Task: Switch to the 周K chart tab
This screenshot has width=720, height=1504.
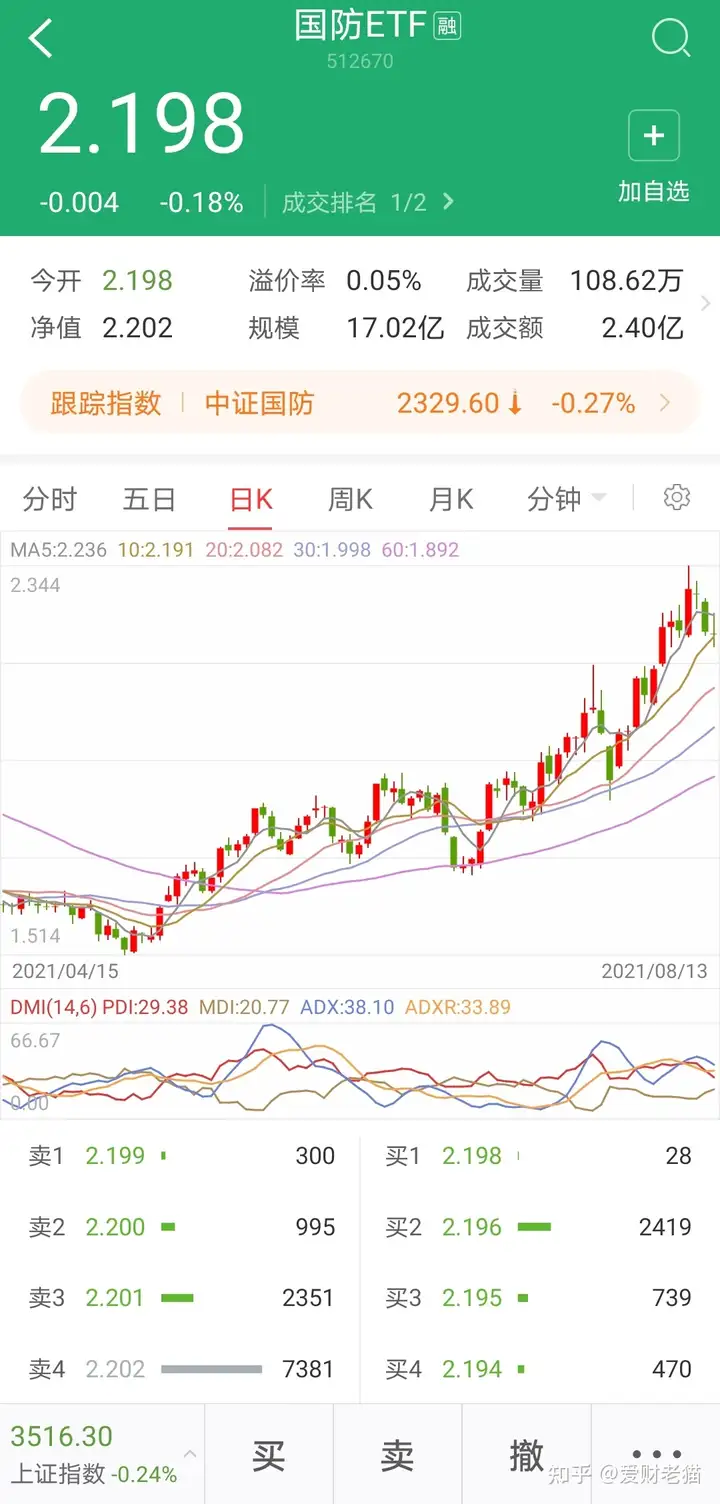Action: pyautogui.click(x=350, y=498)
